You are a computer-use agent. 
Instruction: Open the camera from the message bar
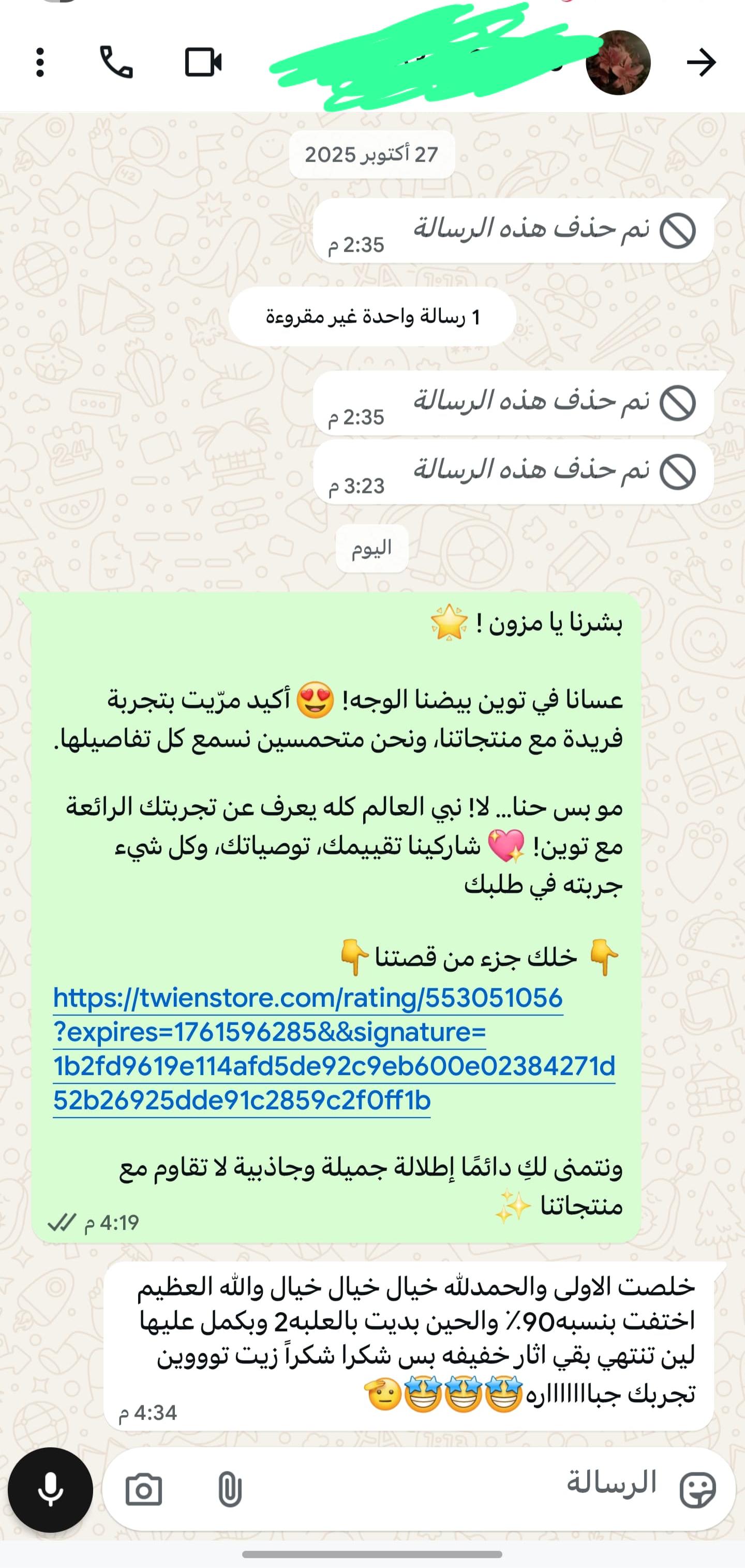[143, 1490]
